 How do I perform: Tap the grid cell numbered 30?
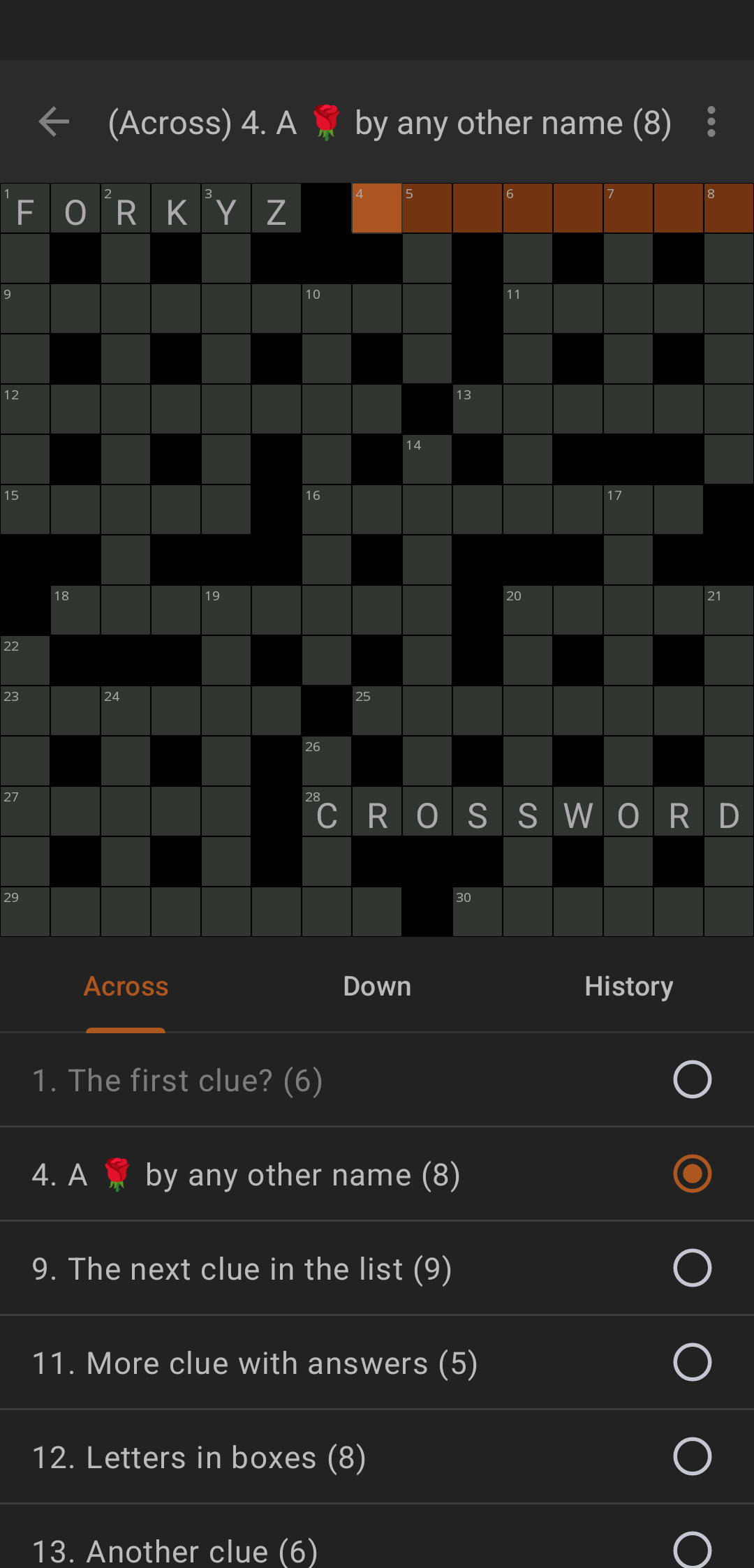478,912
